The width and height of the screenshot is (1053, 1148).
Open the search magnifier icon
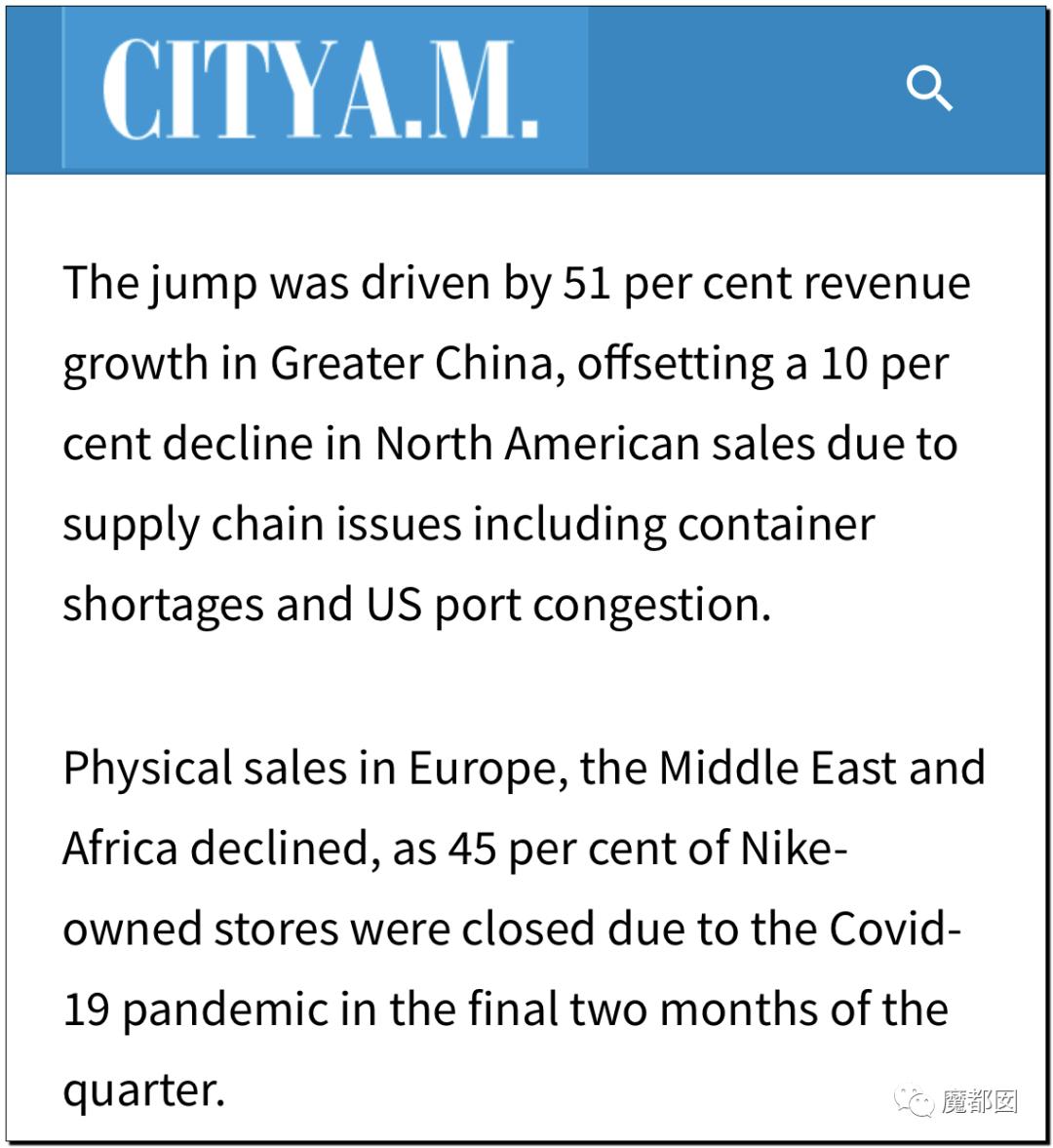(x=928, y=89)
